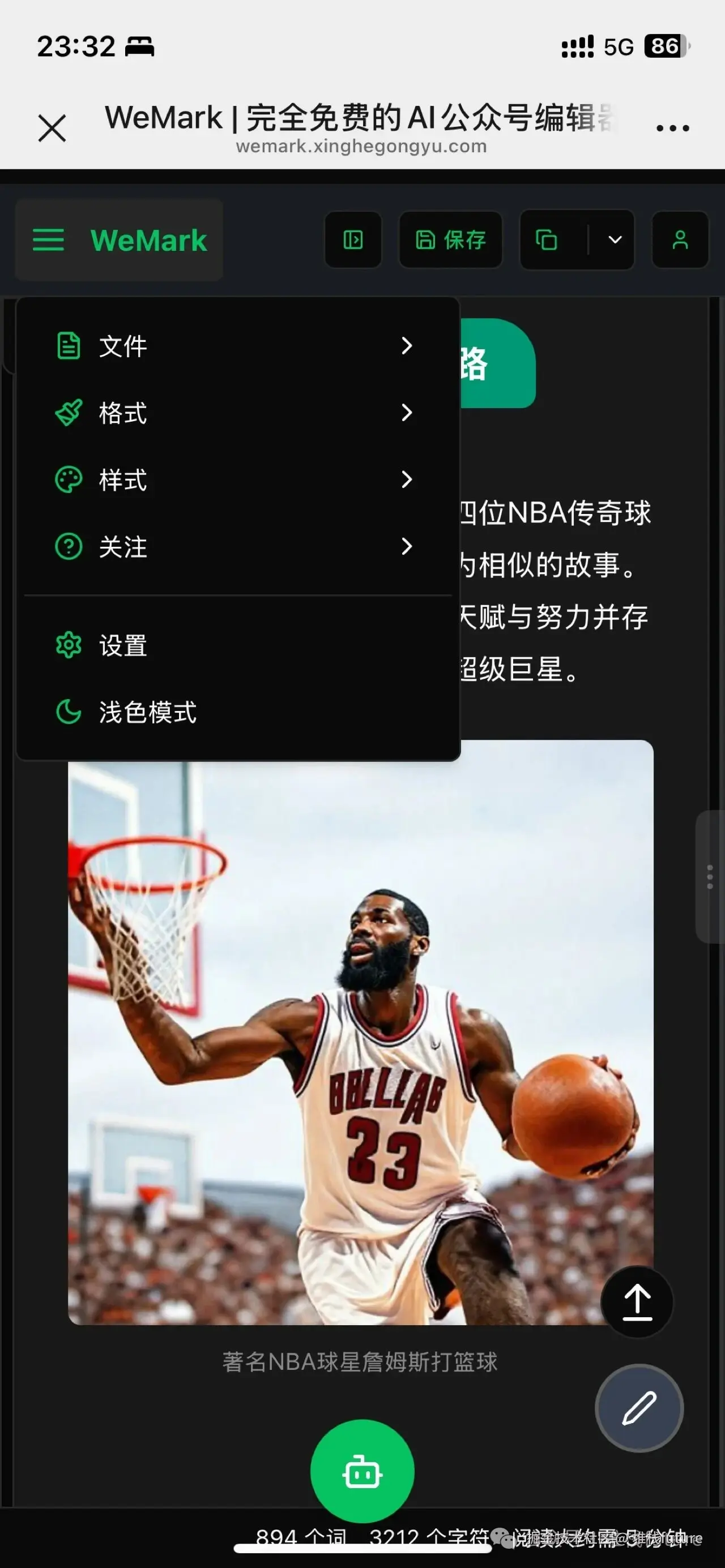Expand the copy options dropdown arrow
Viewport: 725px width, 1568px height.
click(615, 240)
